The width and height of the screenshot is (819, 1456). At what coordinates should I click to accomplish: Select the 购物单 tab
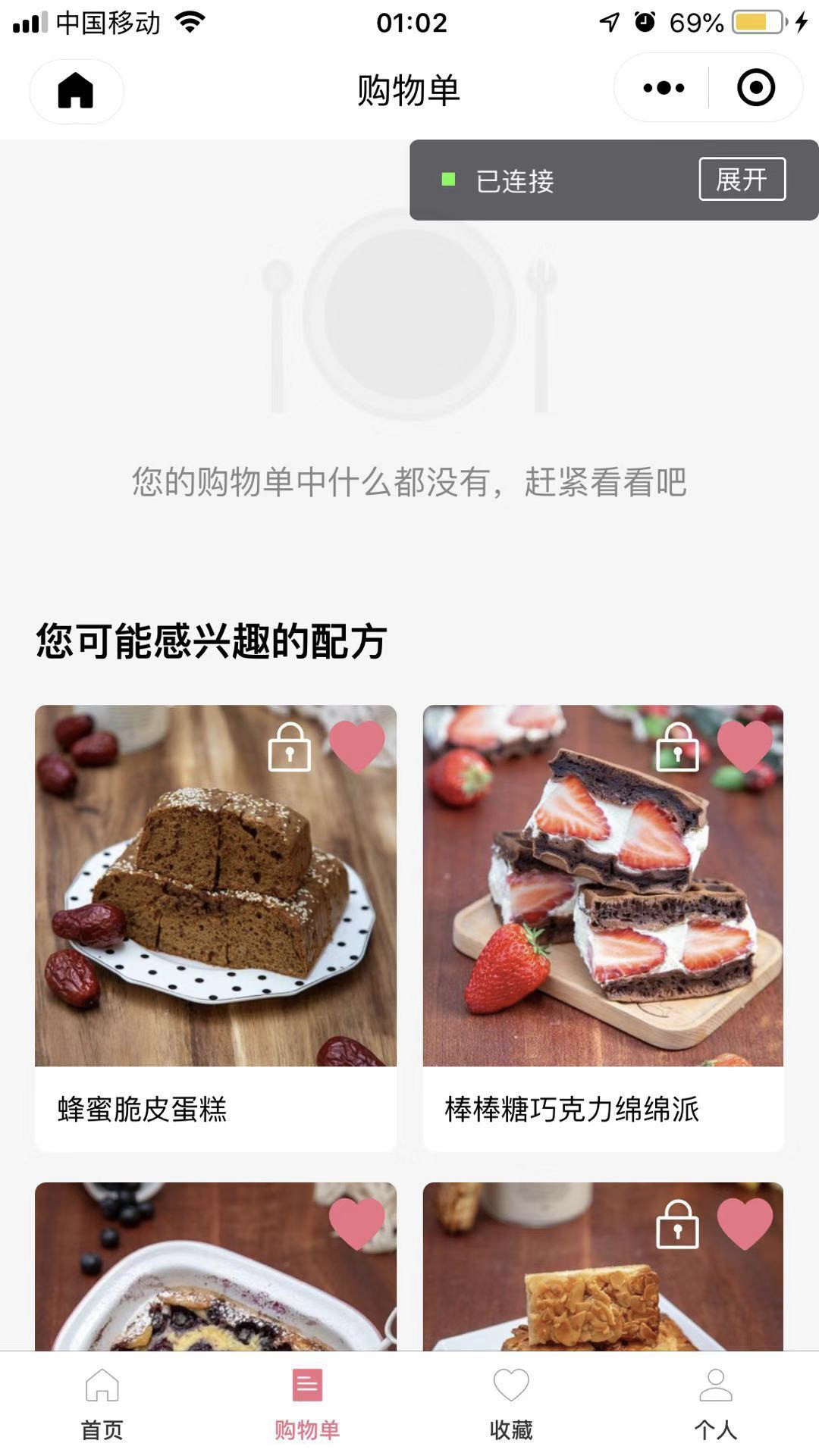[307, 1404]
